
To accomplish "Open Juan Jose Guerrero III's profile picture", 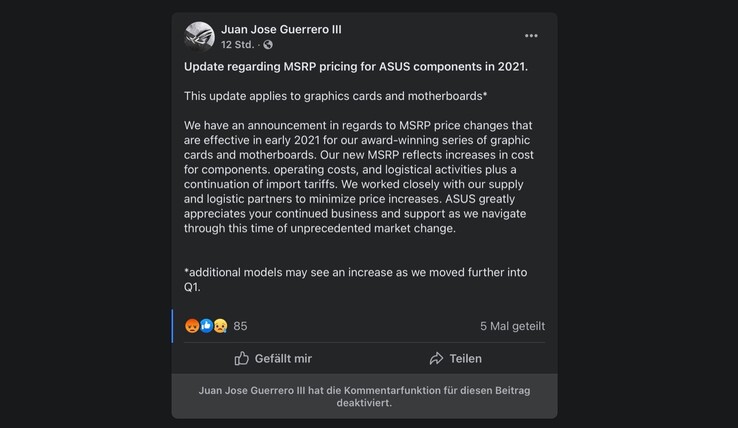I will (200, 37).
